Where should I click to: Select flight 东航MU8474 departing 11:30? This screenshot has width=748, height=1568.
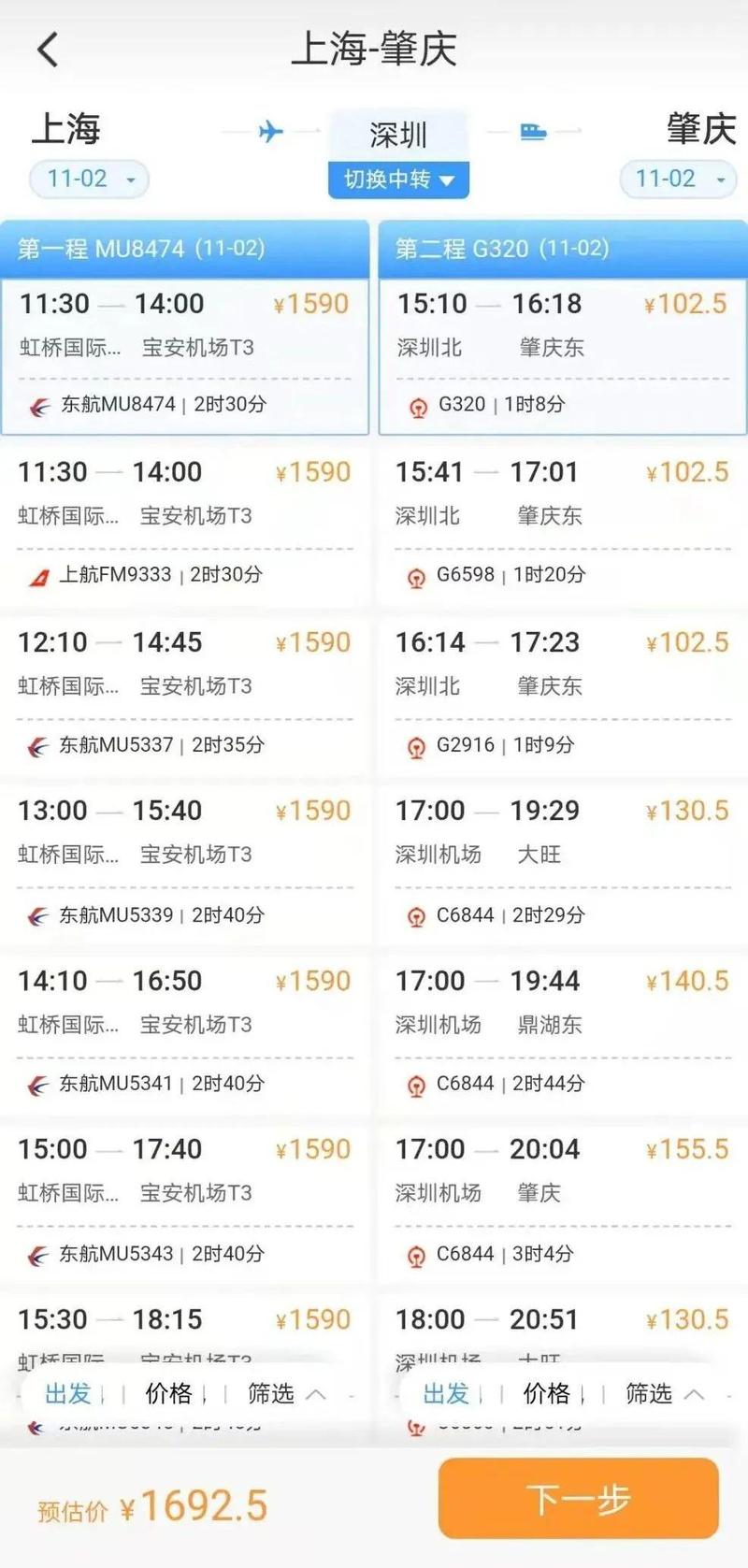(185, 354)
